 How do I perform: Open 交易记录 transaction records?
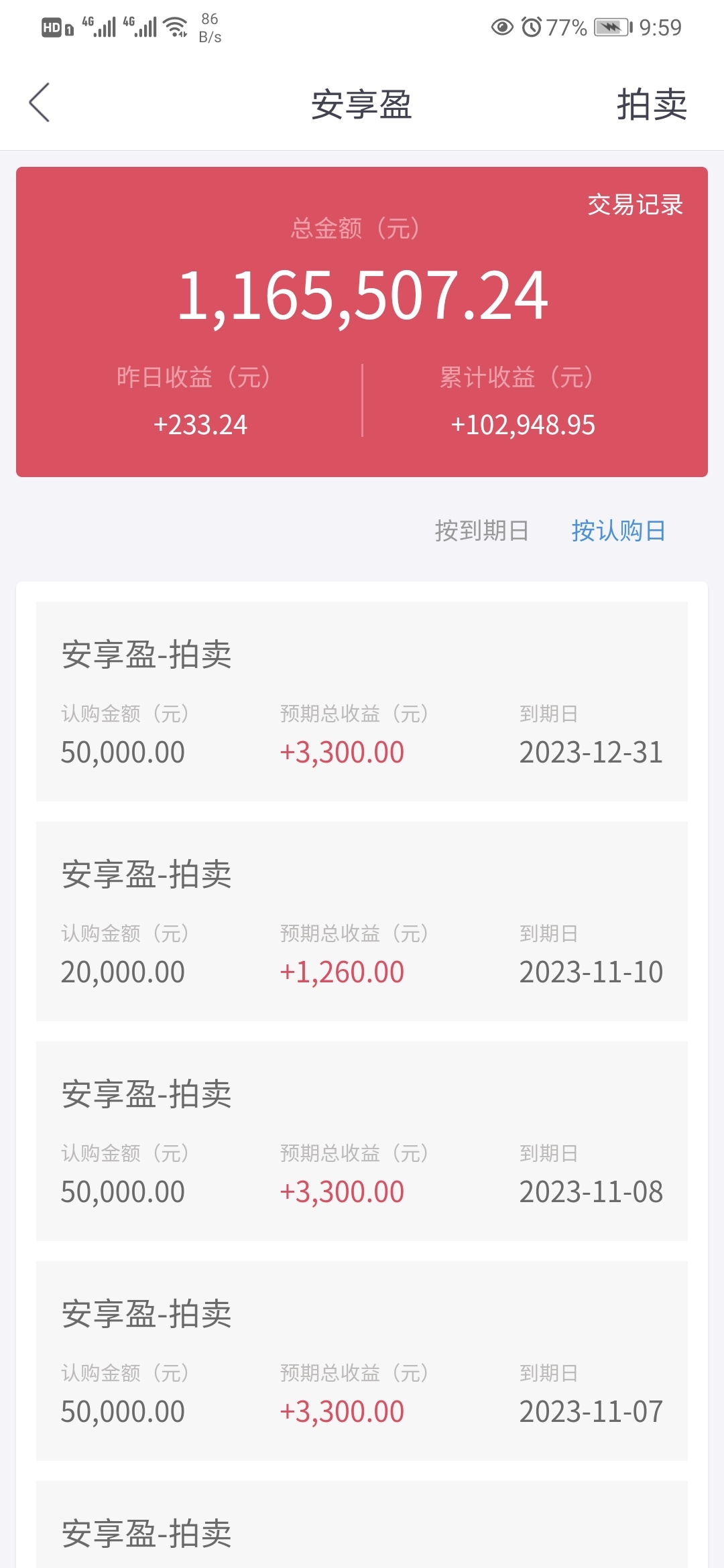(x=635, y=204)
